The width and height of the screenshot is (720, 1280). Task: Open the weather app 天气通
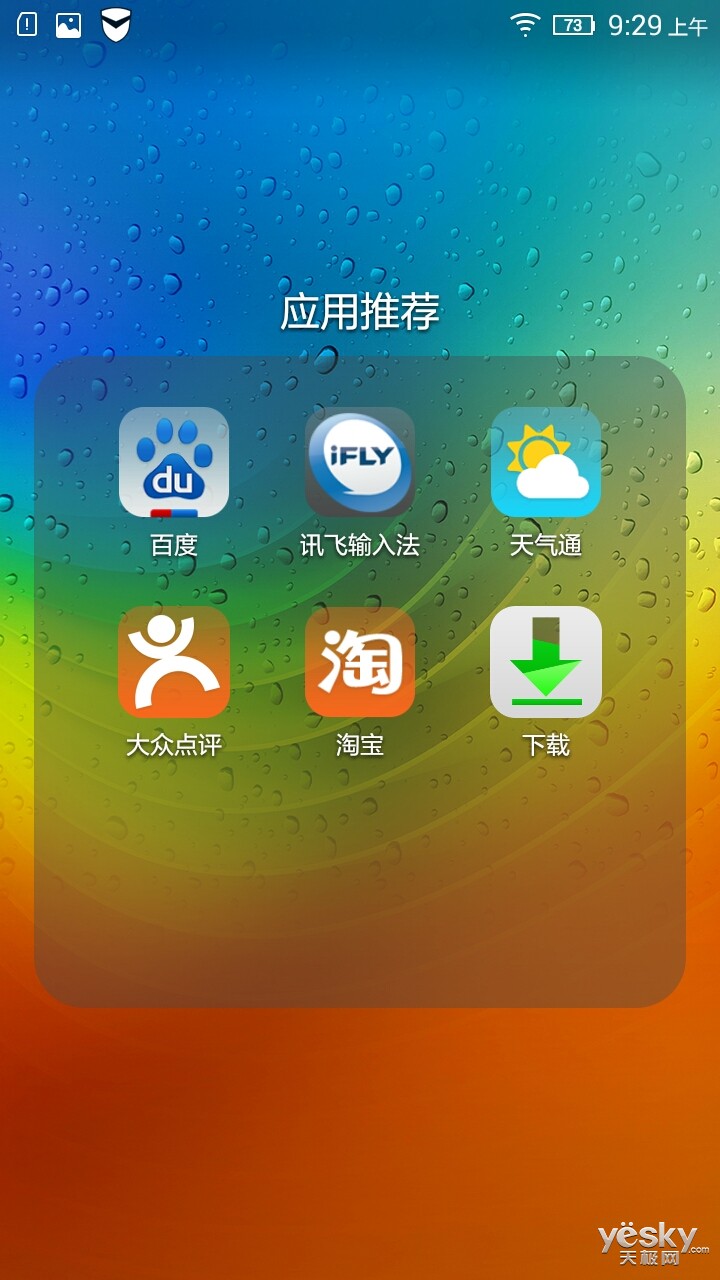pyautogui.click(x=546, y=462)
